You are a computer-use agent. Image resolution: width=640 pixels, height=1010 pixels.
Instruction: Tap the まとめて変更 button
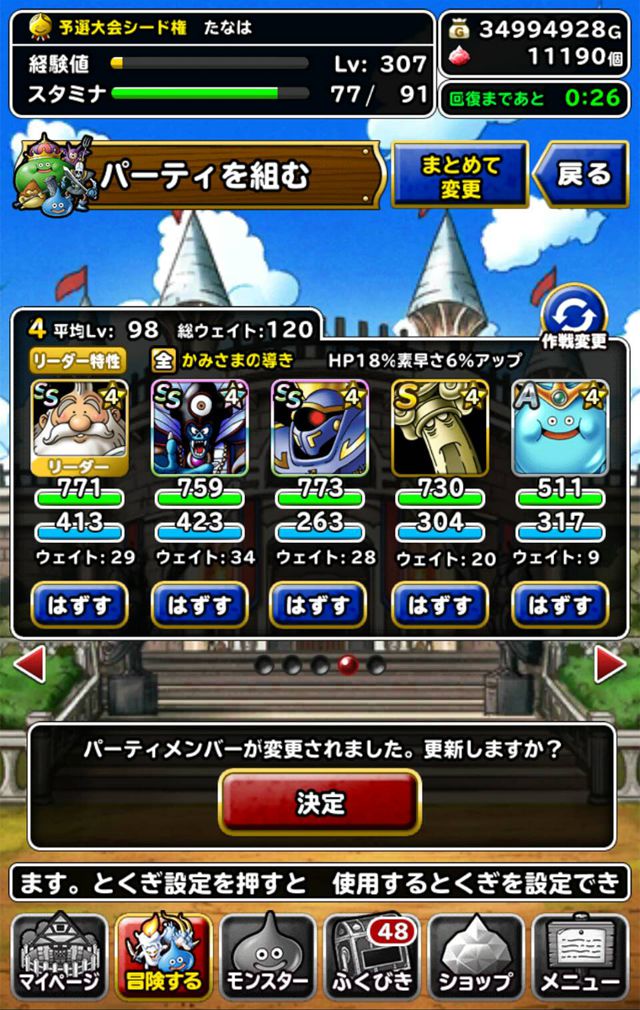click(459, 175)
